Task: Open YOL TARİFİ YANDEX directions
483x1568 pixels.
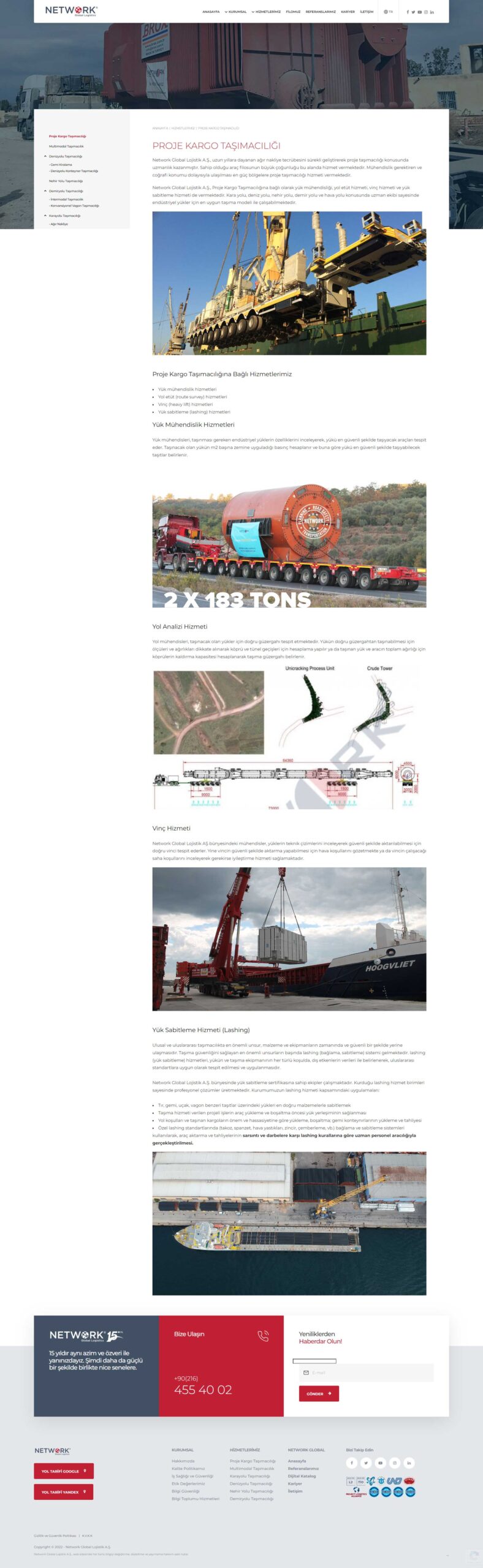Action: [64, 1492]
